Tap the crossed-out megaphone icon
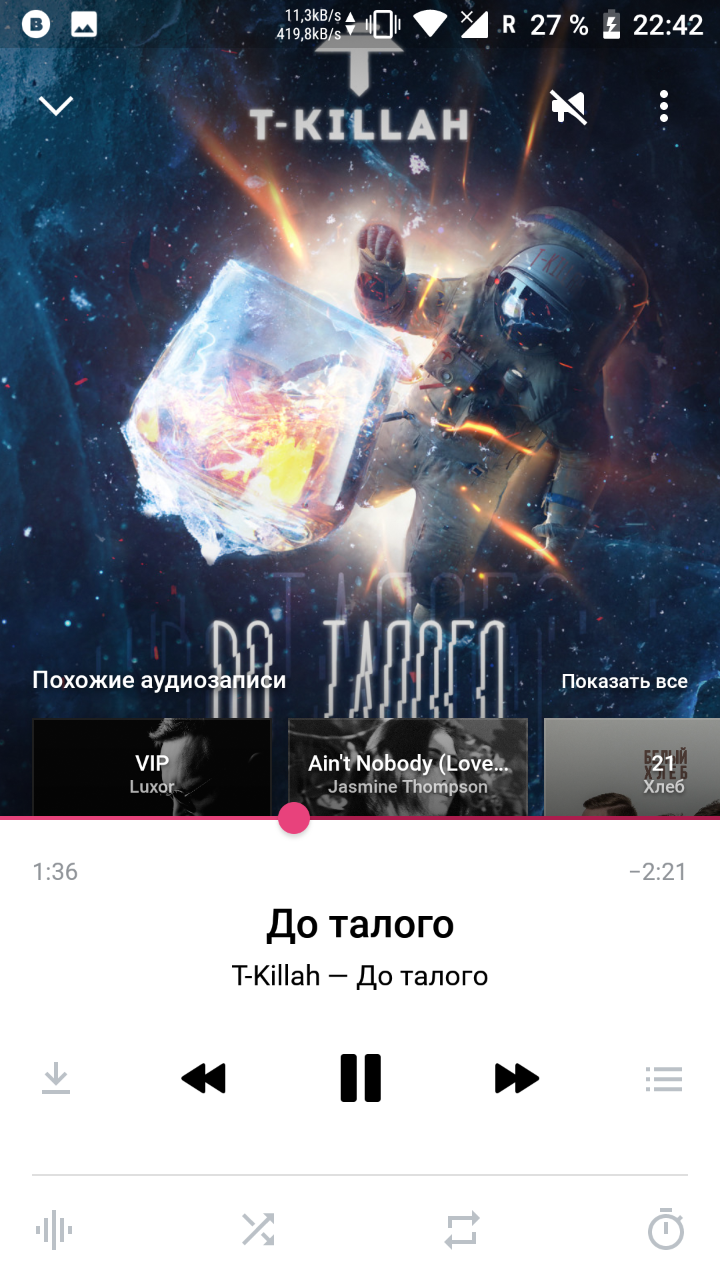 click(568, 106)
